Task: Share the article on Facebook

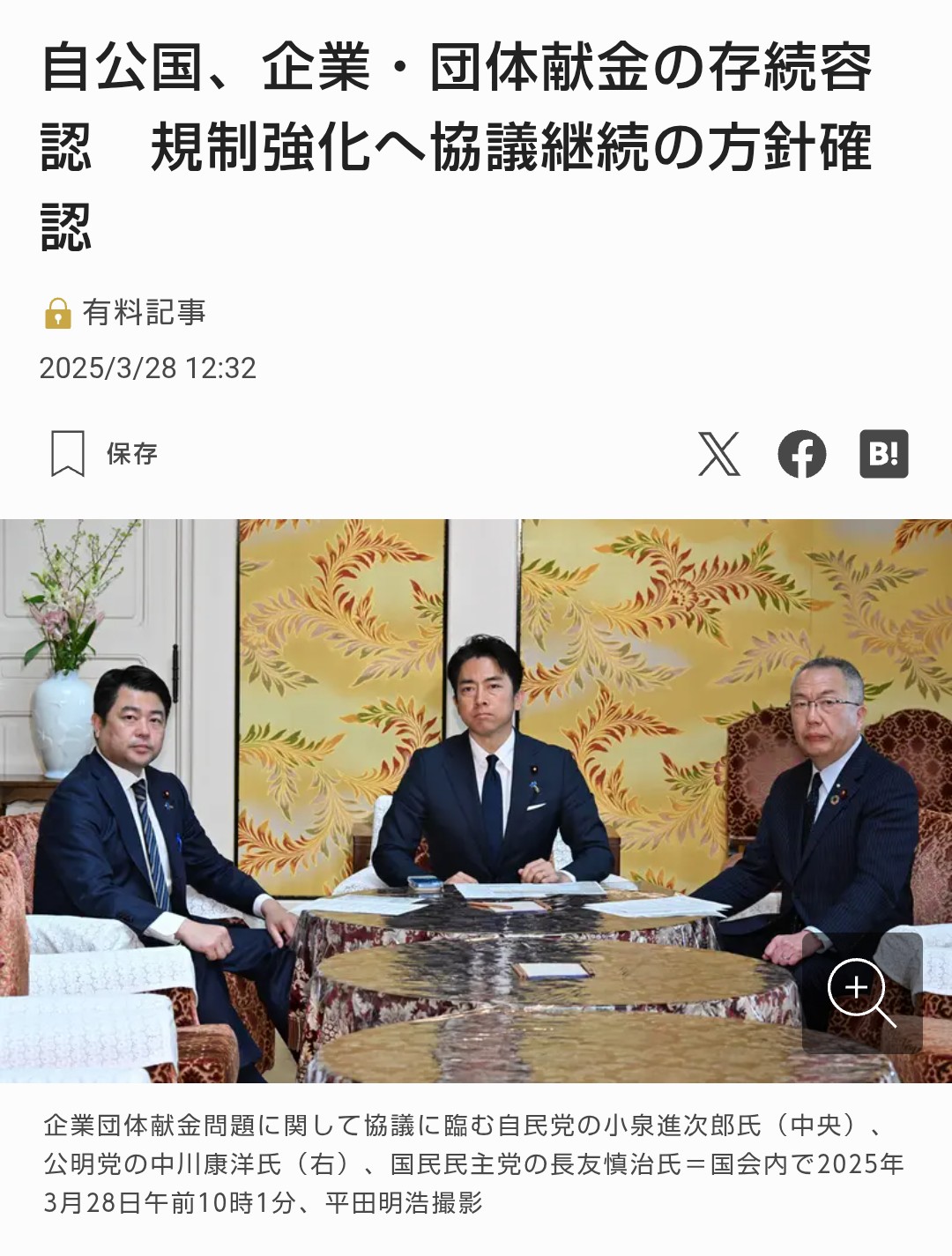Action: (x=801, y=454)
